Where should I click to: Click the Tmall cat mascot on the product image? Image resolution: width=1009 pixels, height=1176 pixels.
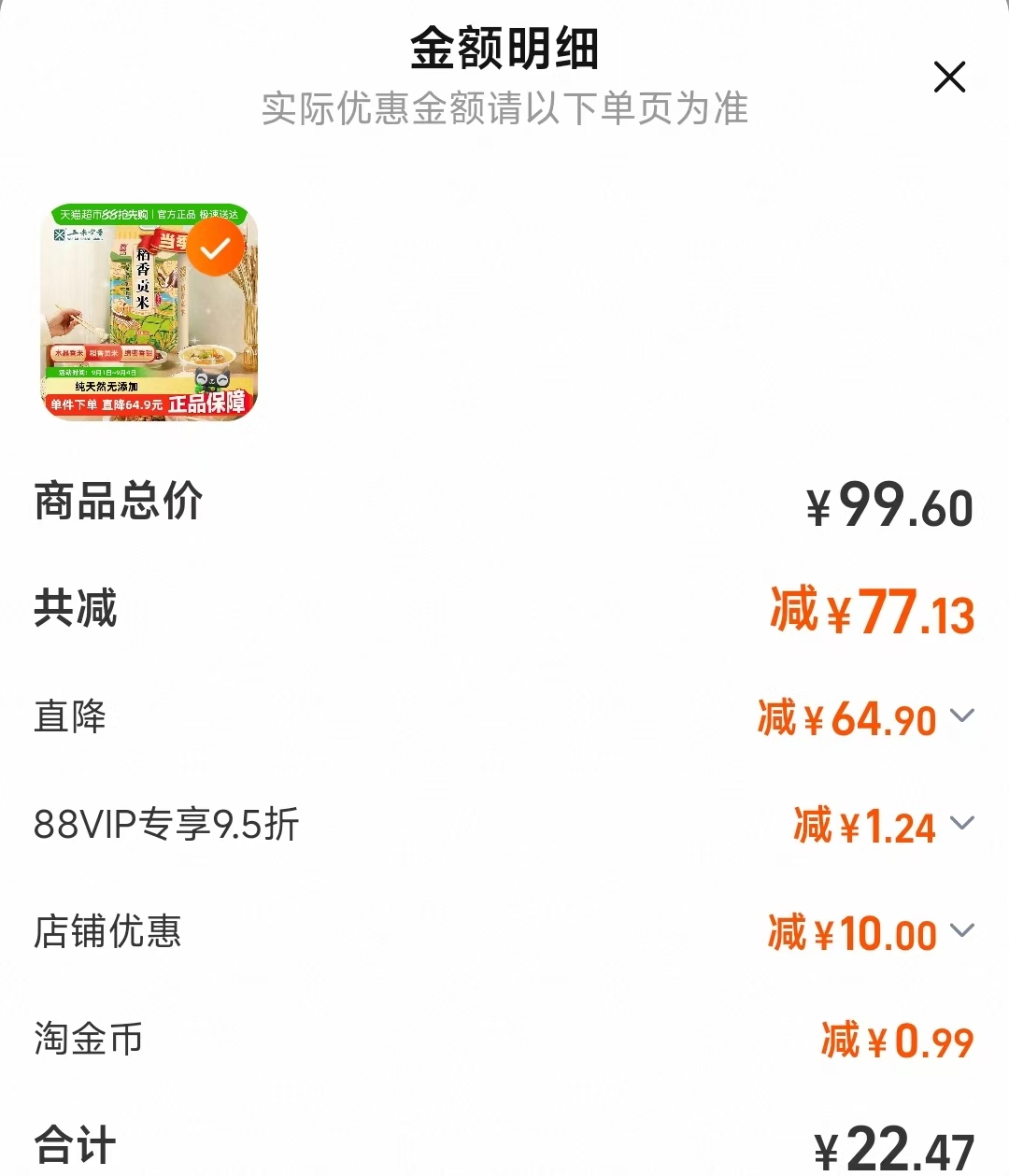tap(213, 381)
